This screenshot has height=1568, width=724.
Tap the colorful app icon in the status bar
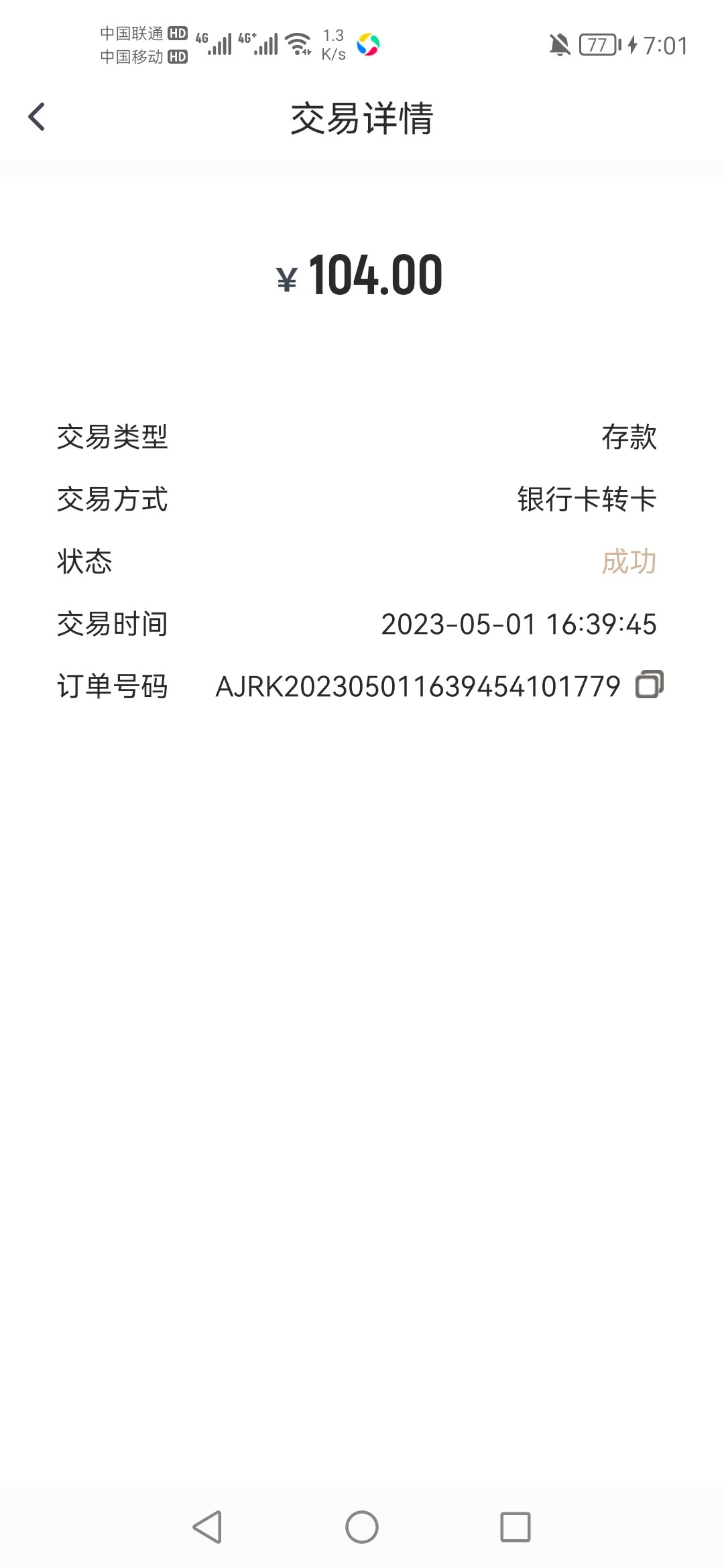point(369,44)
